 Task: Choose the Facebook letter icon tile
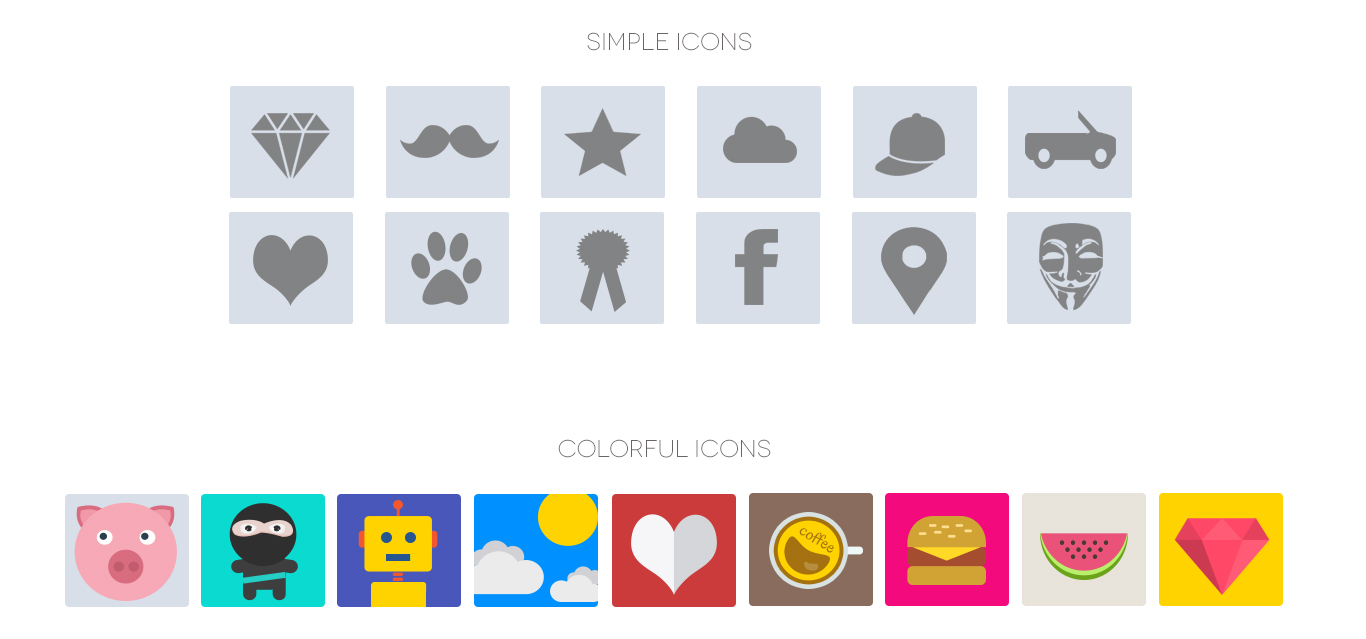click(757, 268)
